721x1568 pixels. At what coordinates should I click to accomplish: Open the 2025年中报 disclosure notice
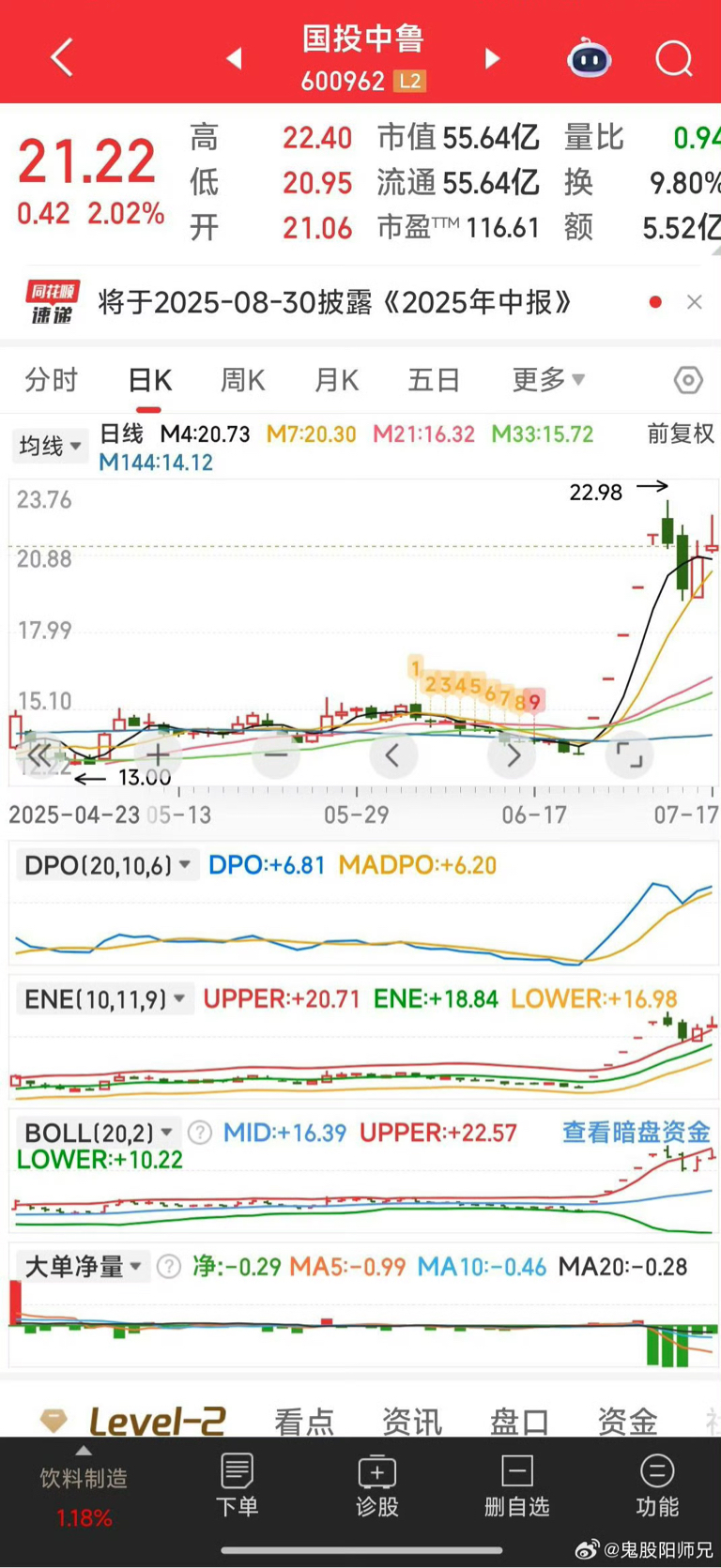334,302
